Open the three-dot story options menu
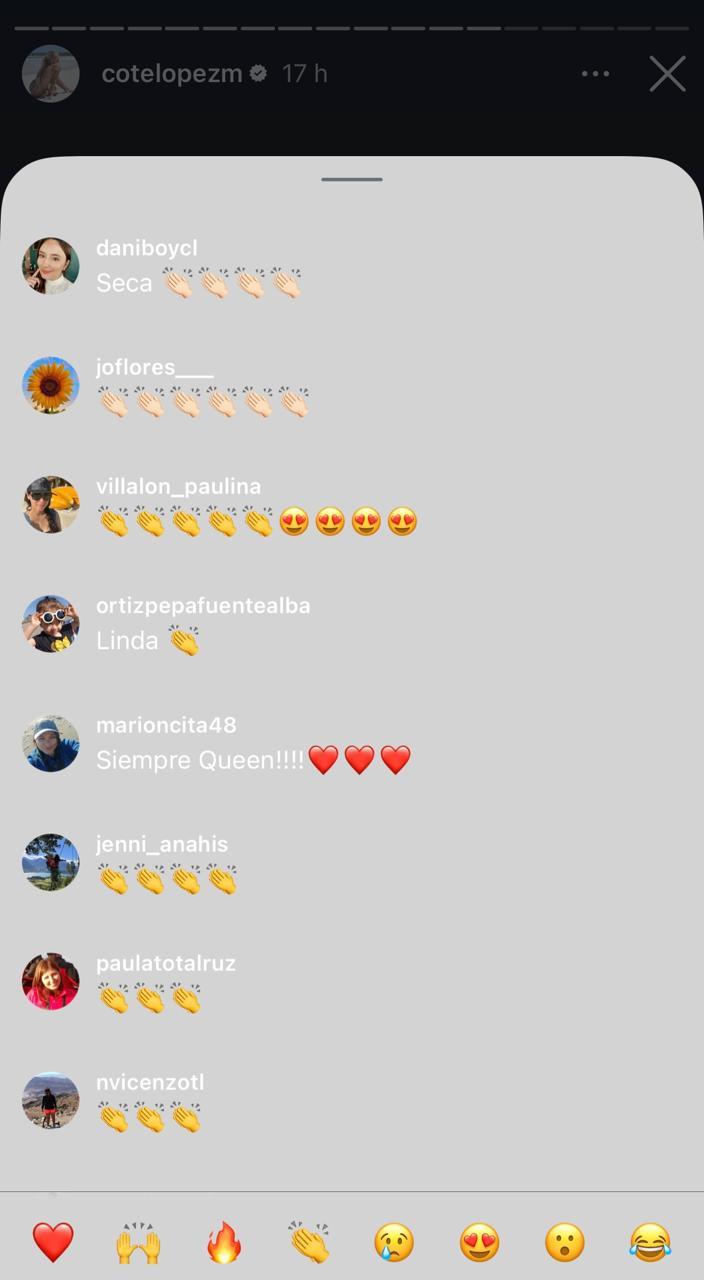The image size is (704, 1280). tap(595, 74)
